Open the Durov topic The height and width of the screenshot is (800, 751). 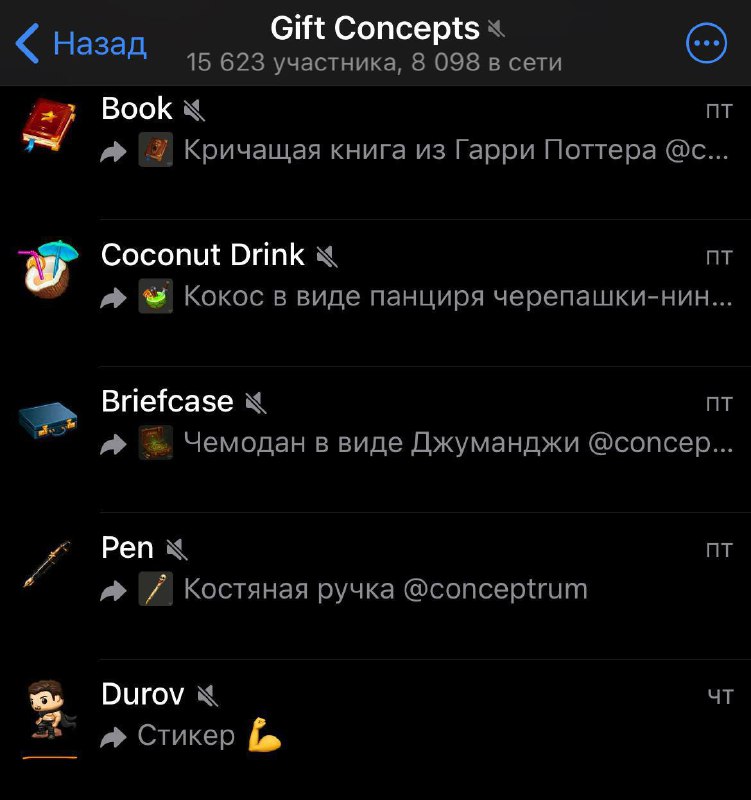[x=400, y=714]
